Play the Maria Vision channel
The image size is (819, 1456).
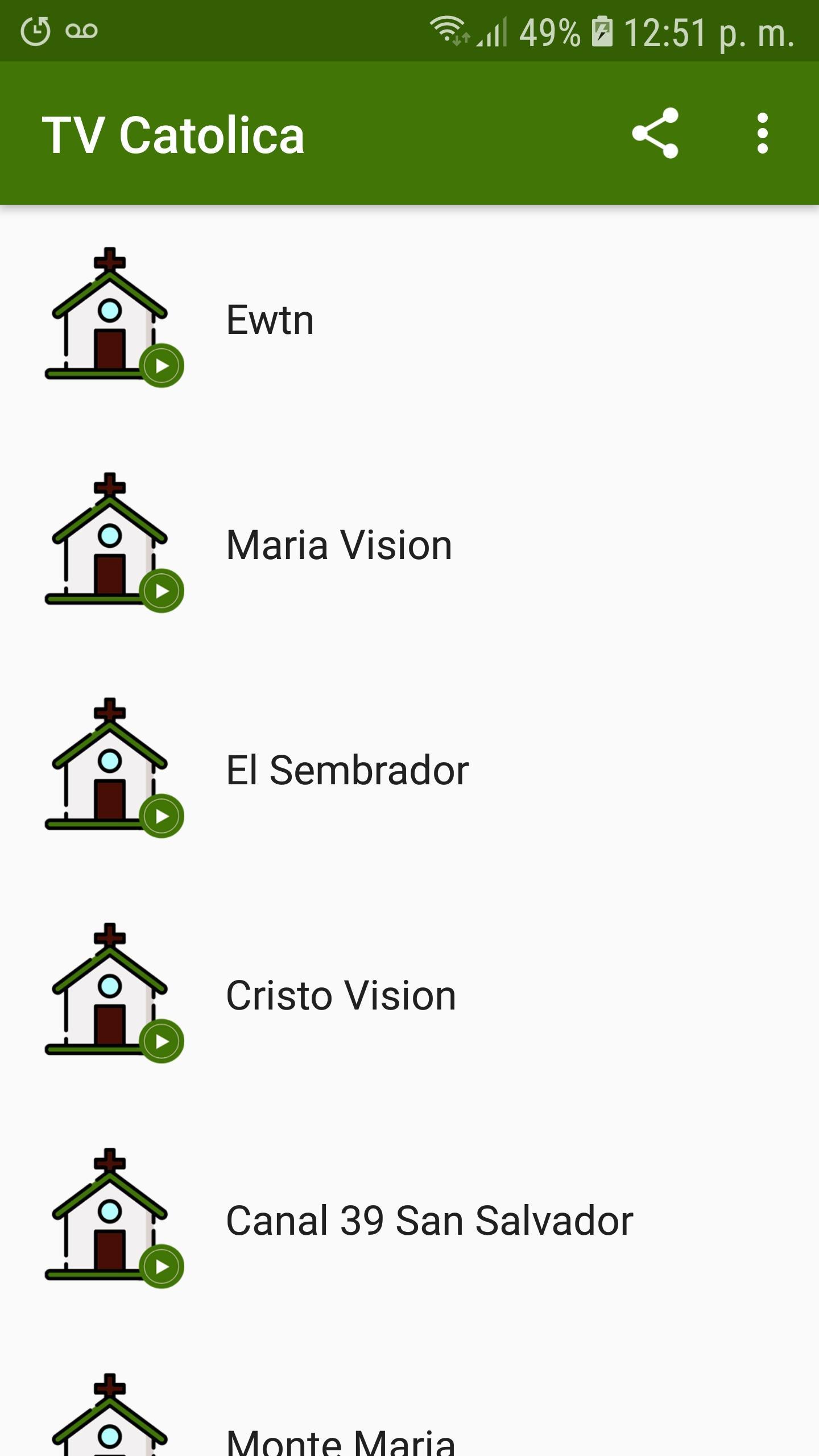(x=409, y=544)
